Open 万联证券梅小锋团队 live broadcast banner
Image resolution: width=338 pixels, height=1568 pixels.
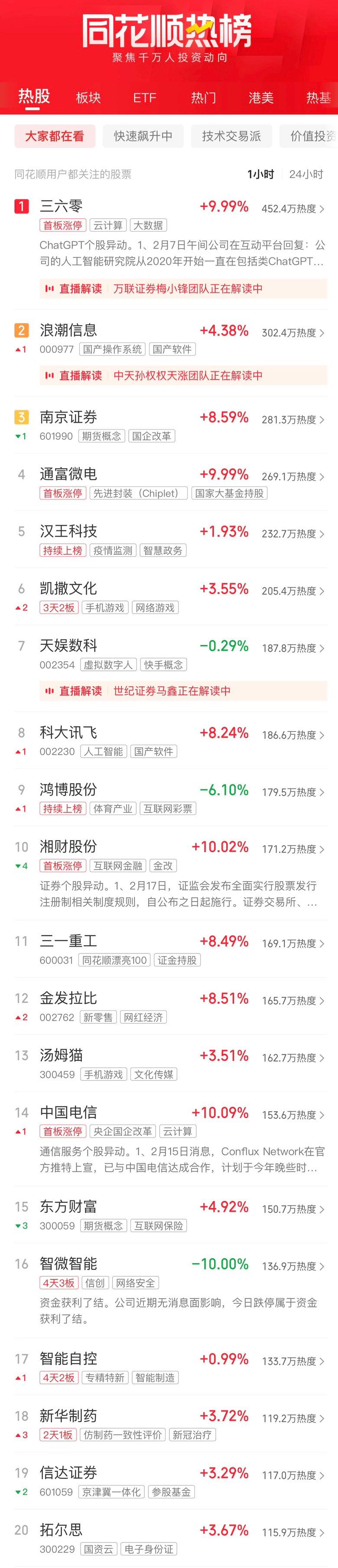183,288
